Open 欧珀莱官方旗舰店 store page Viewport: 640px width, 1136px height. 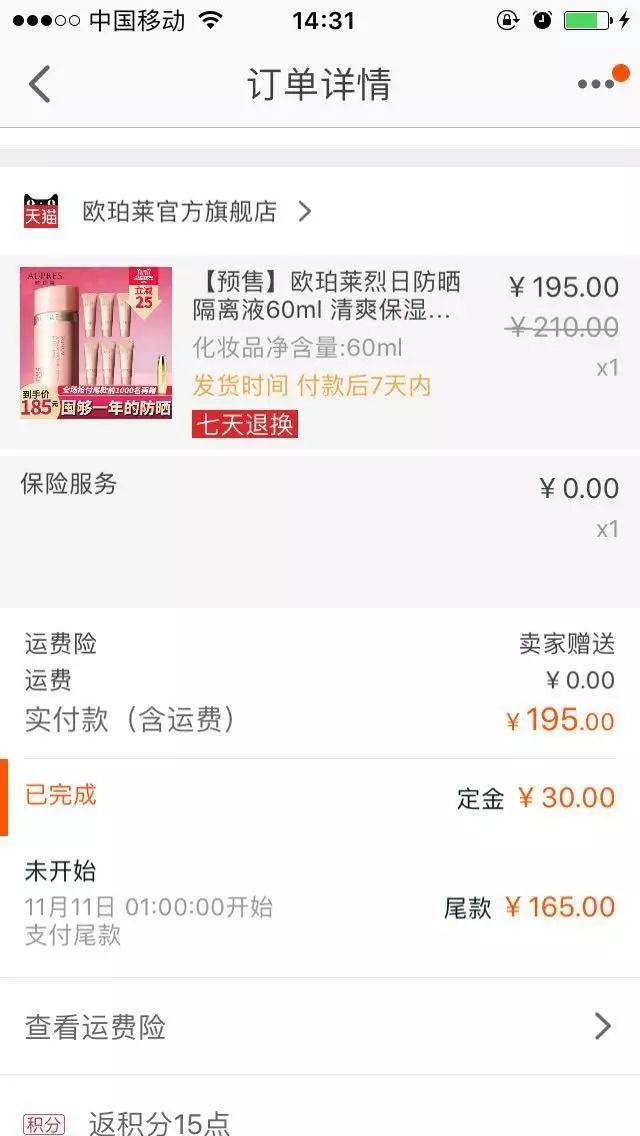pyautogui.click(x=180, y=212)
